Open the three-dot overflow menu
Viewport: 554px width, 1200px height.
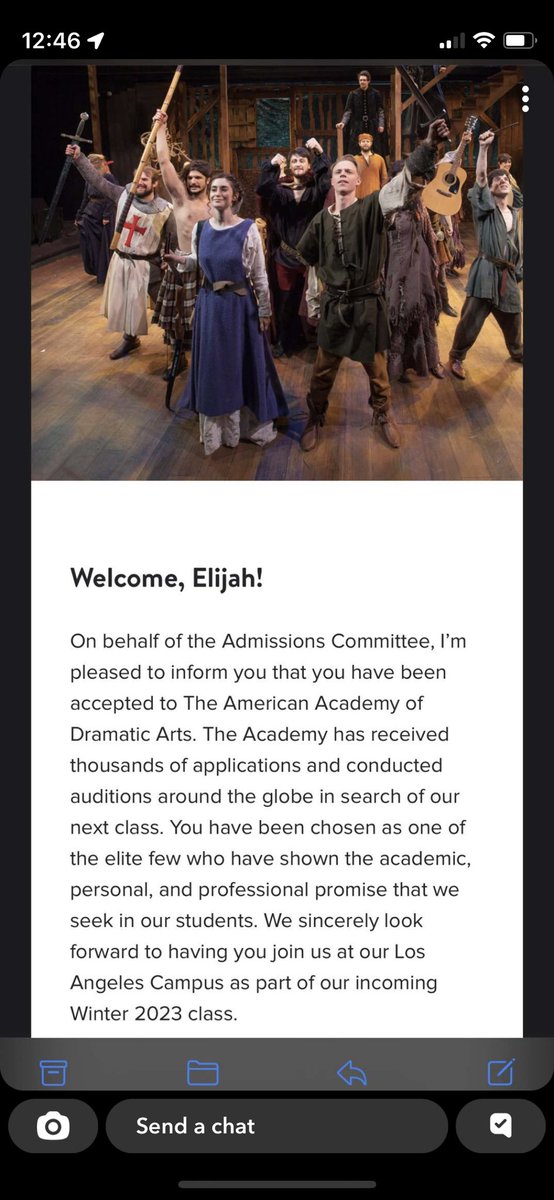[x=526, y=99]
